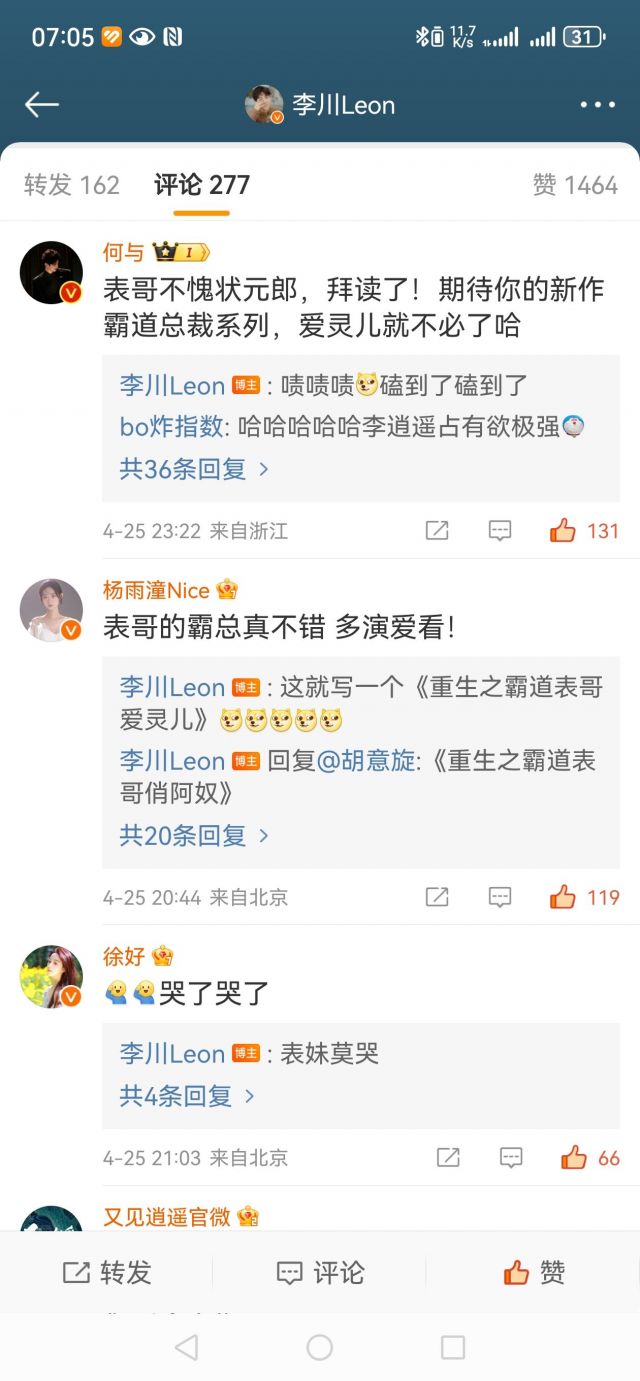Tap the system home button

click(x=320, y=1347)
